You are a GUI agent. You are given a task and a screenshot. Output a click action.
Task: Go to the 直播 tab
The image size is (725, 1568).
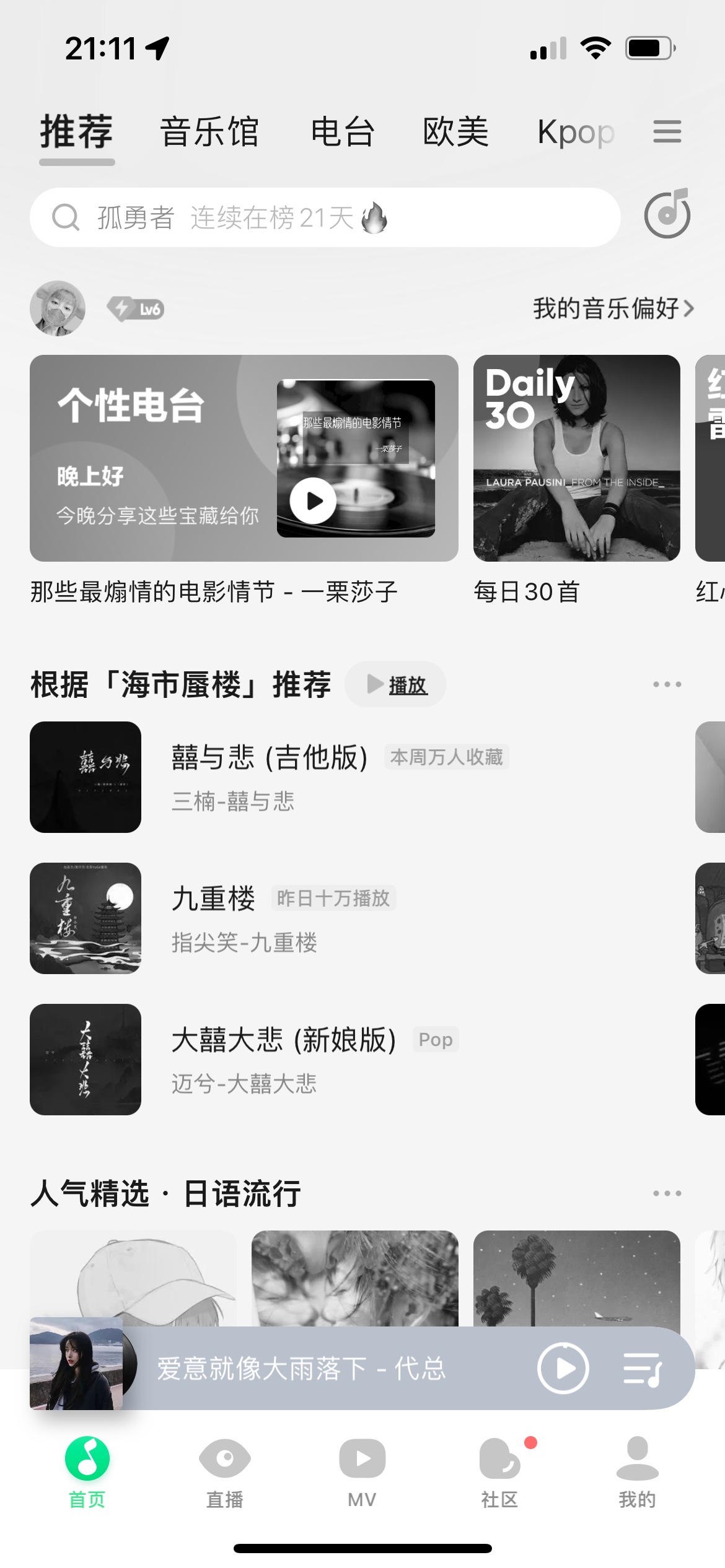click(224, 1473)
